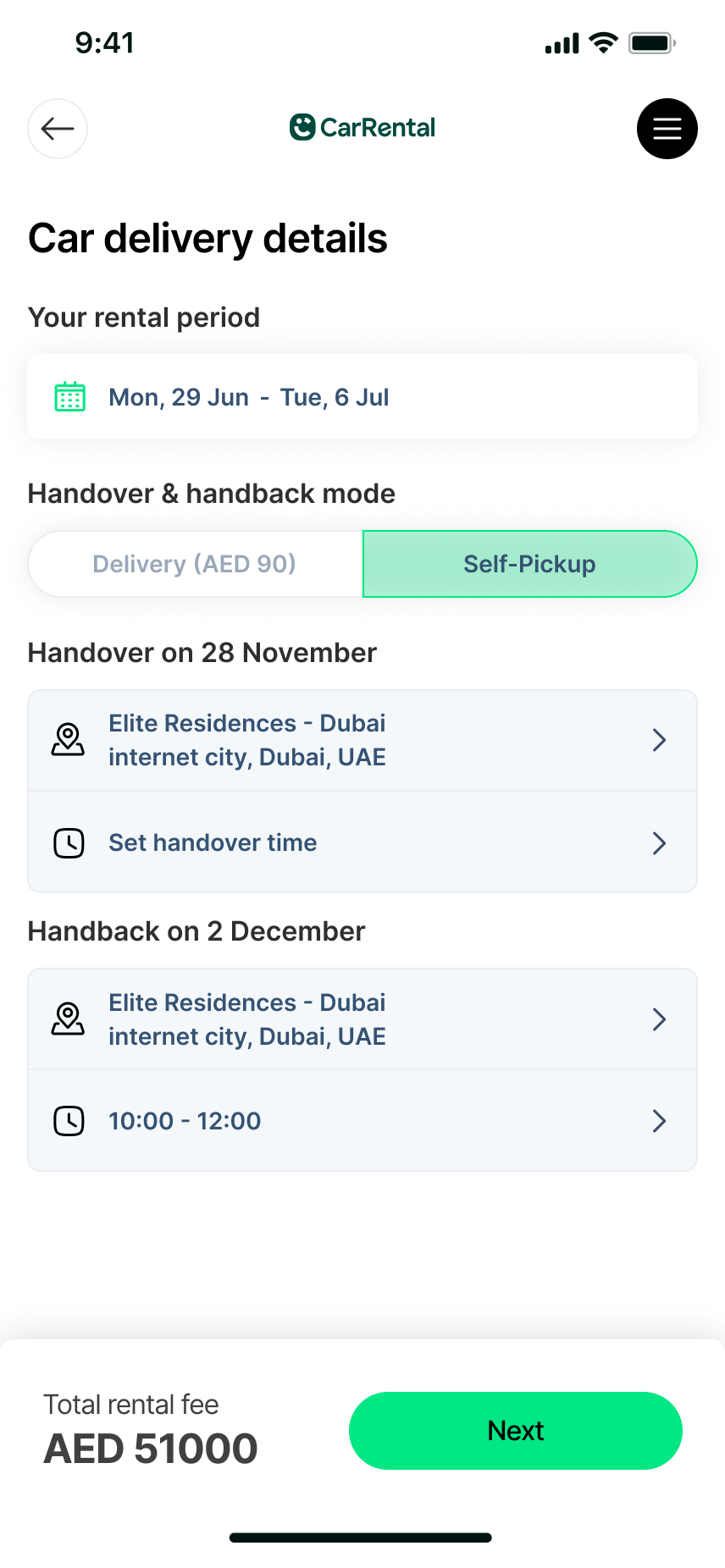This screenshot has width=725, height=1568.
Task: Go back using the arrow button
Action: click(58, 129)
